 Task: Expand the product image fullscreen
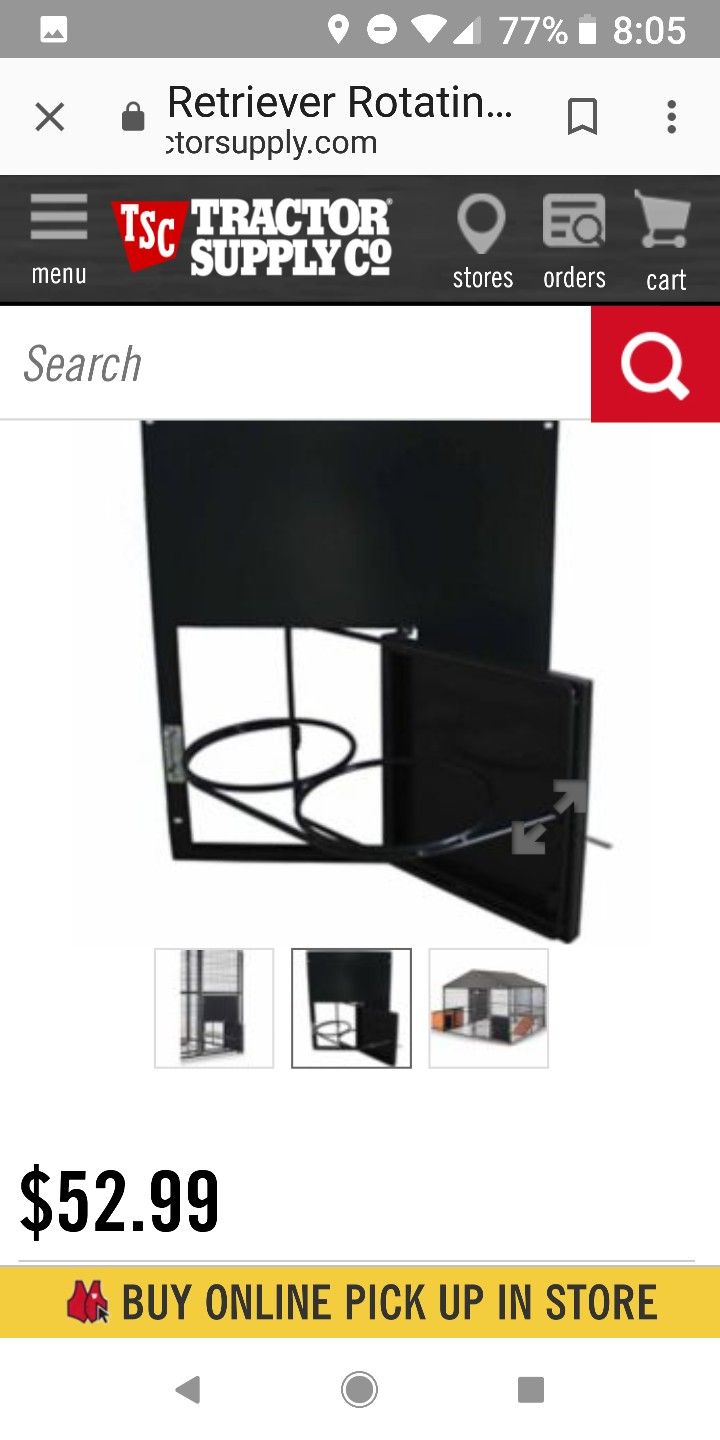549,817
